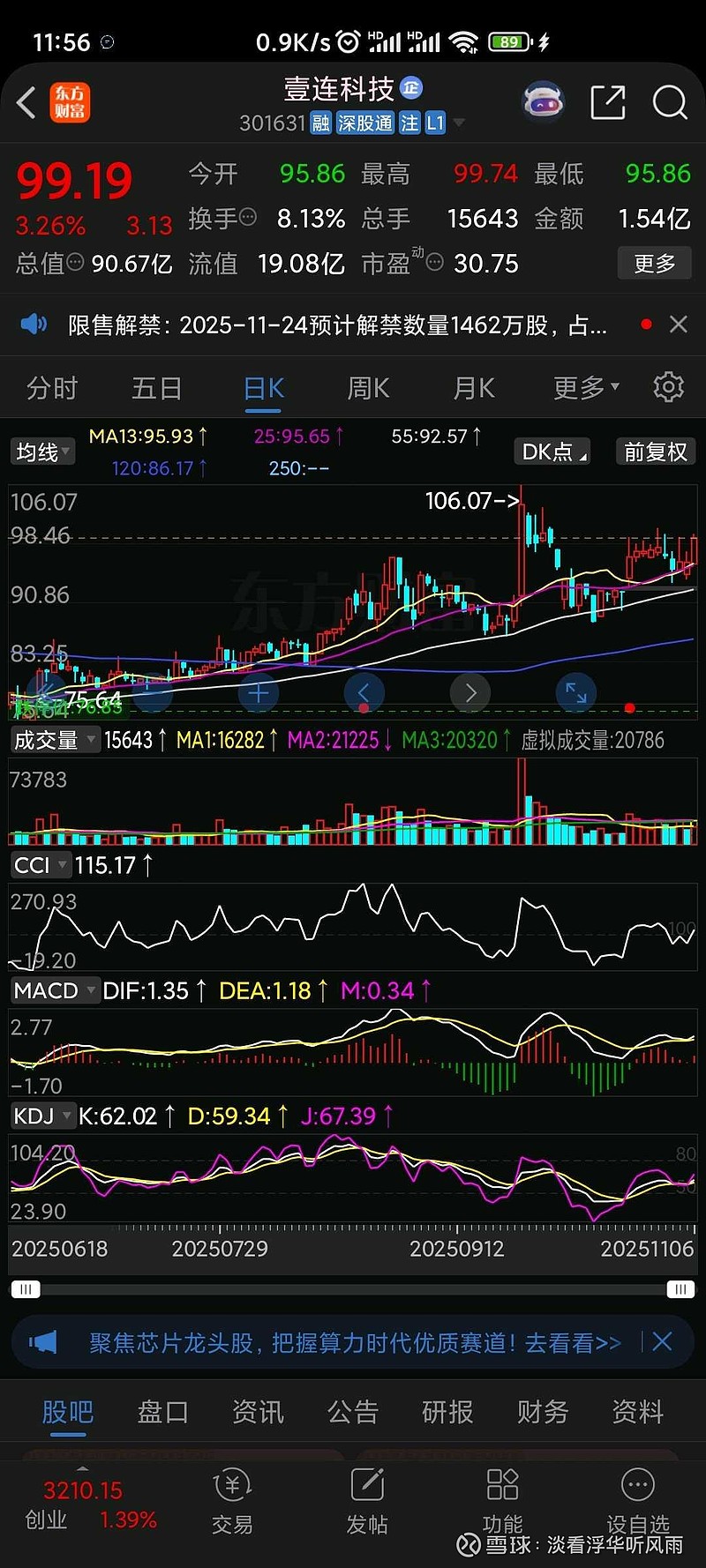Open chart settings with the gear icon
The width and height of the screenshot is (706, 1568).
click(x=668, y=387)
